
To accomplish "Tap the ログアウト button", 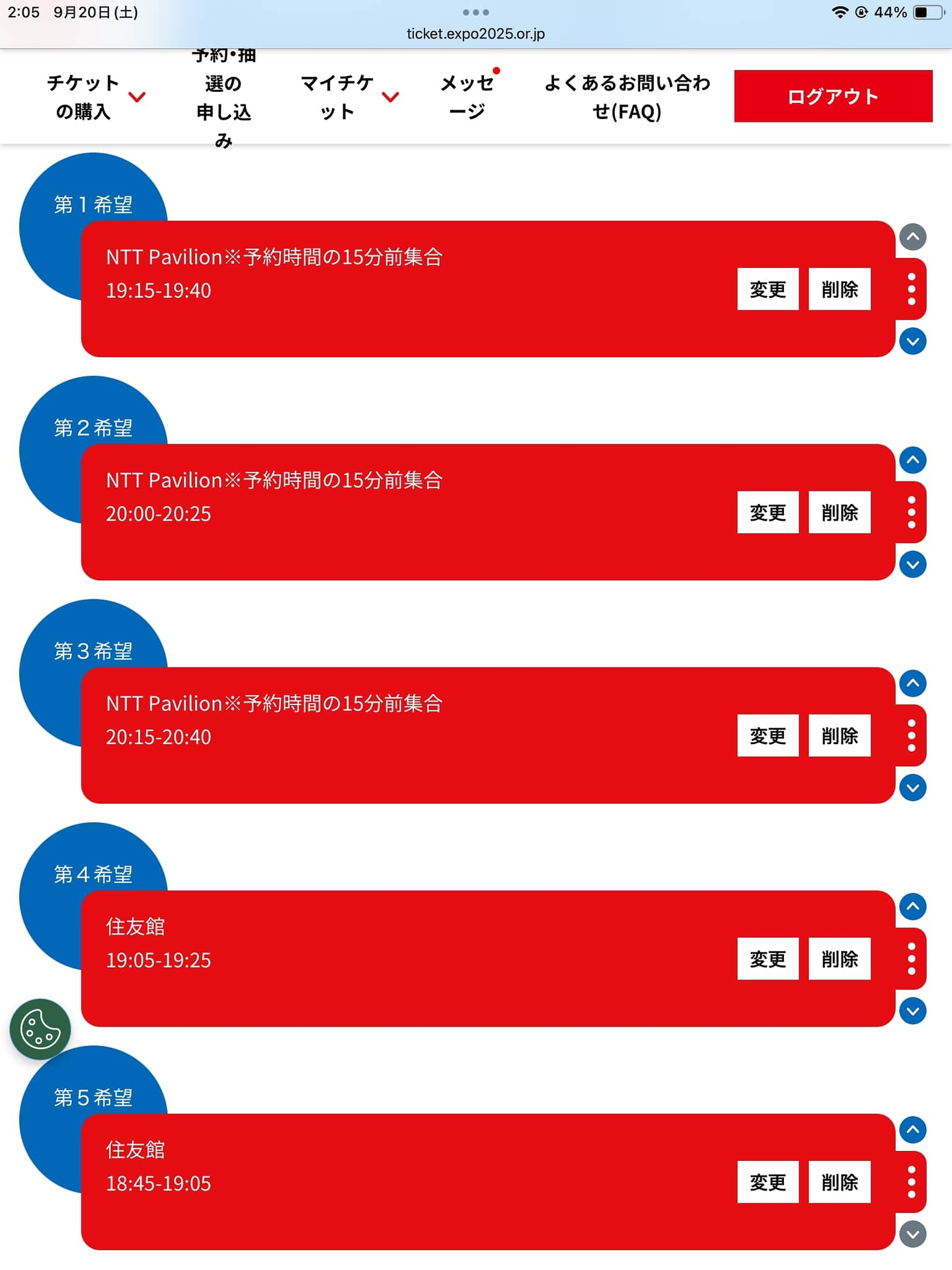I will tap(833, 97).
